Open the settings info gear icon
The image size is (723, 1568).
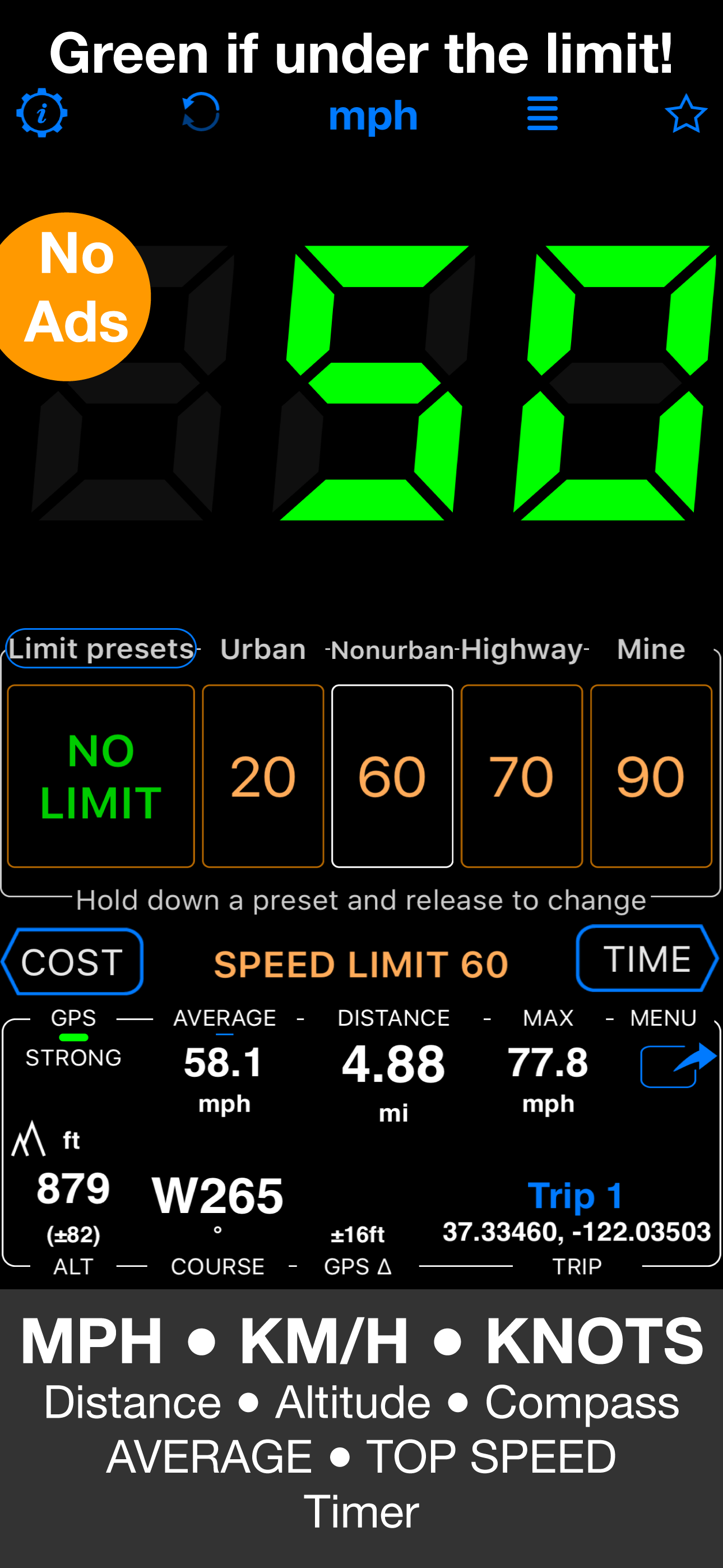[41, 114]
